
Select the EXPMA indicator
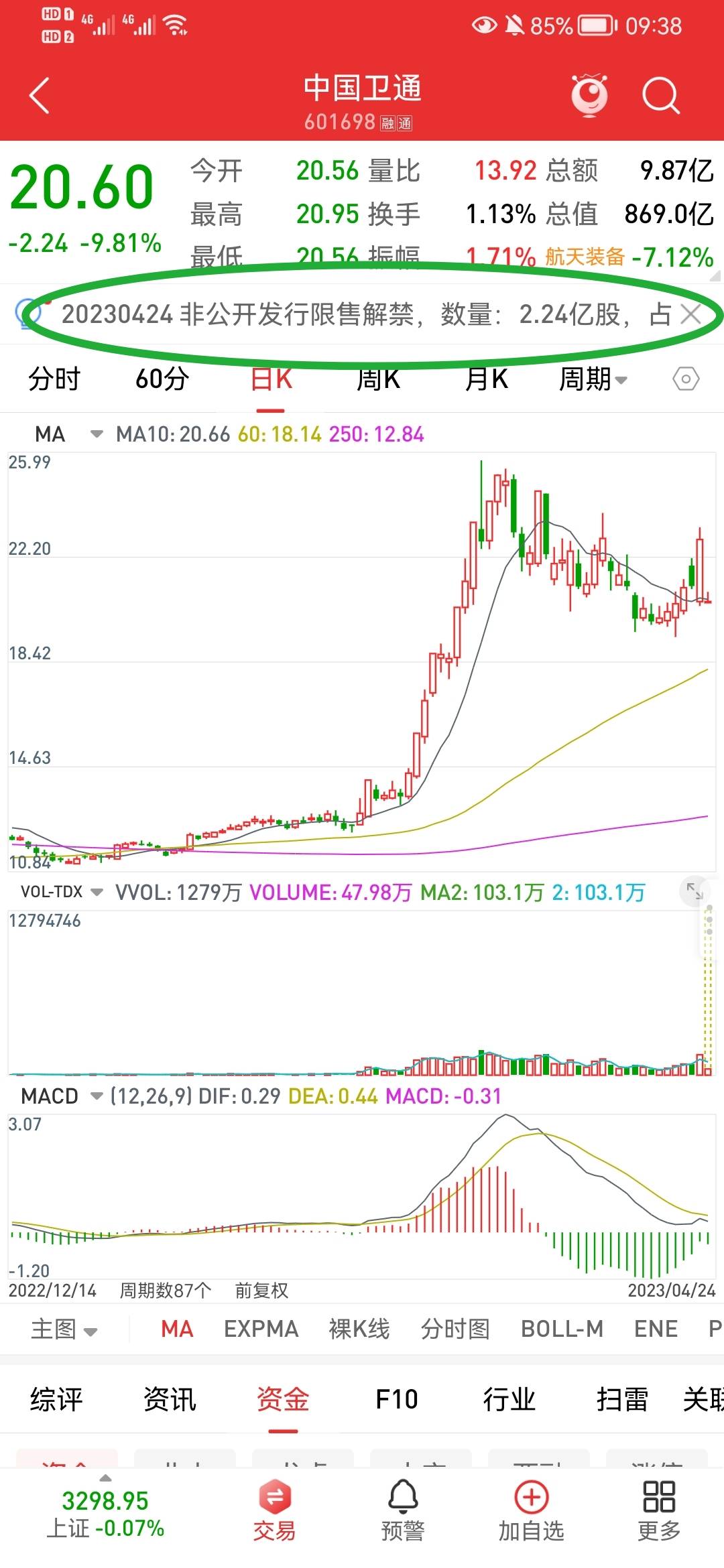tap(261, 1329)
